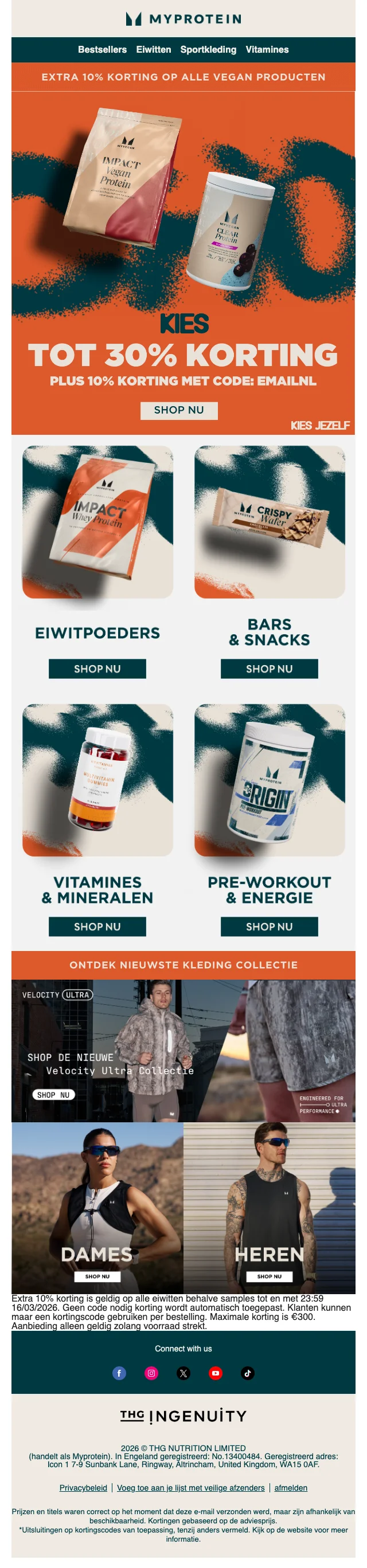Shop Nu under Eiwitpoeders
The image size is (367, 1568).
click(97, 669)
